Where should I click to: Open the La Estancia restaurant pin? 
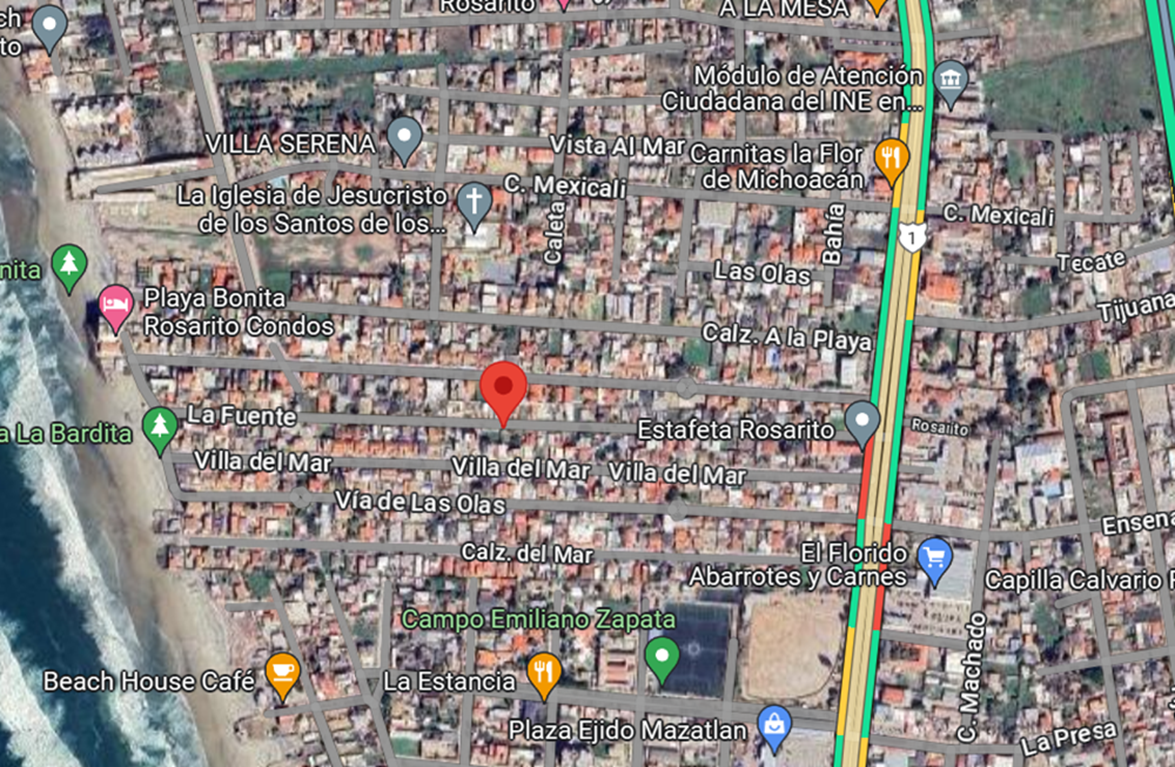(x=543, y=673)
